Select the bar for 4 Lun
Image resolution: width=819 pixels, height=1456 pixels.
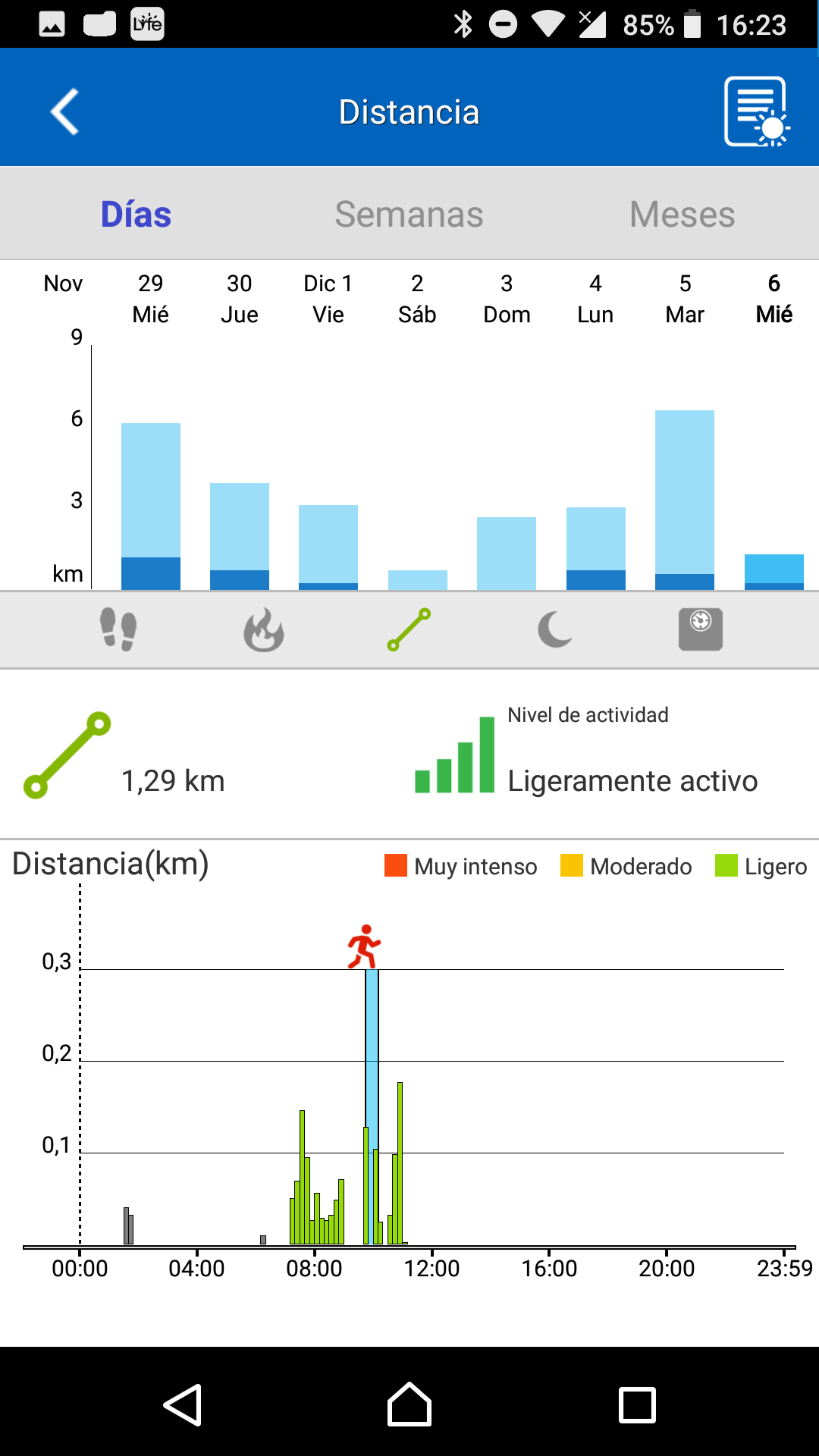(596, 548)
